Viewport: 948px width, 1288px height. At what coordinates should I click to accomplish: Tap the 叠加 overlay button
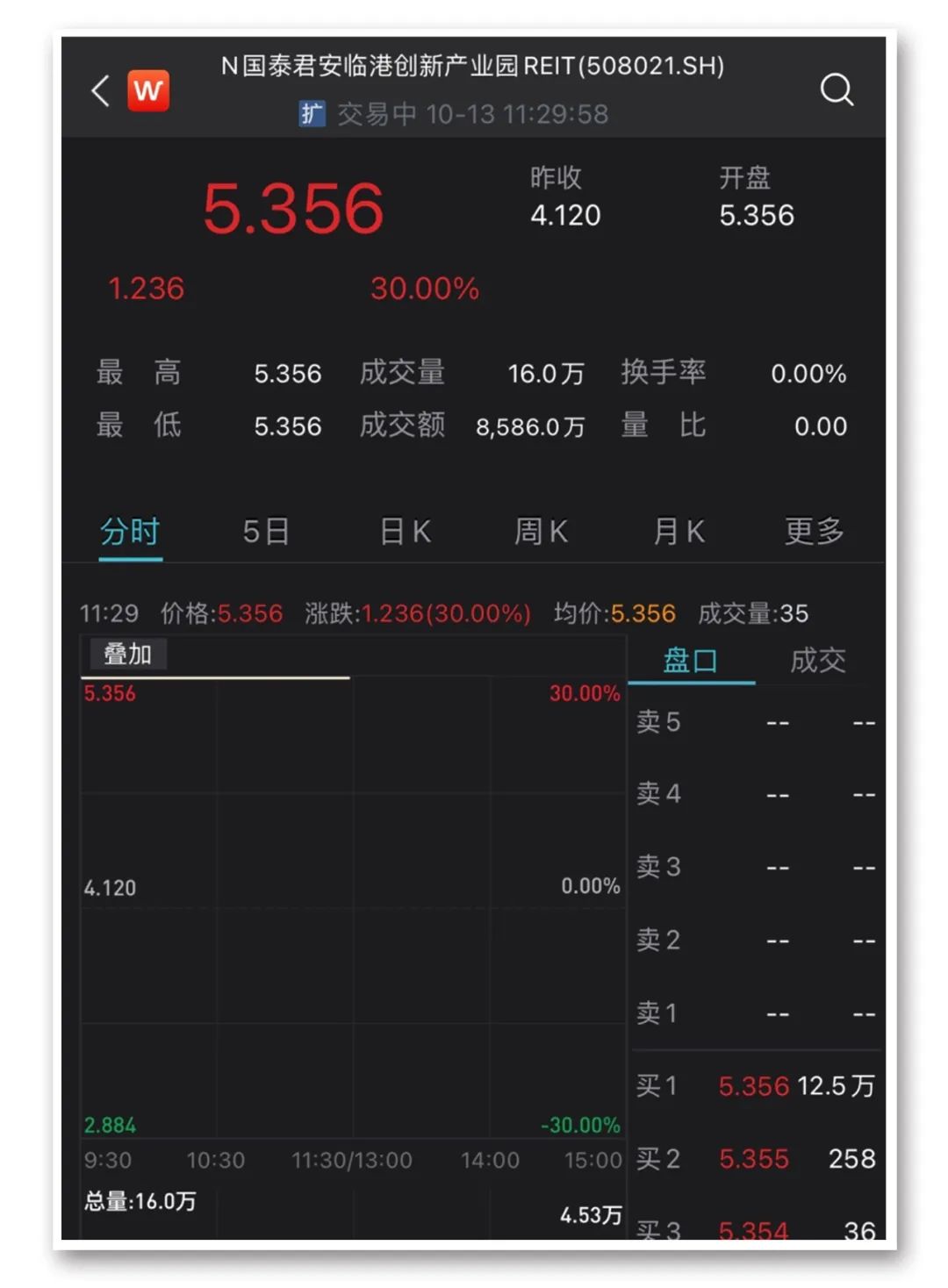click(x=128, y=655)
